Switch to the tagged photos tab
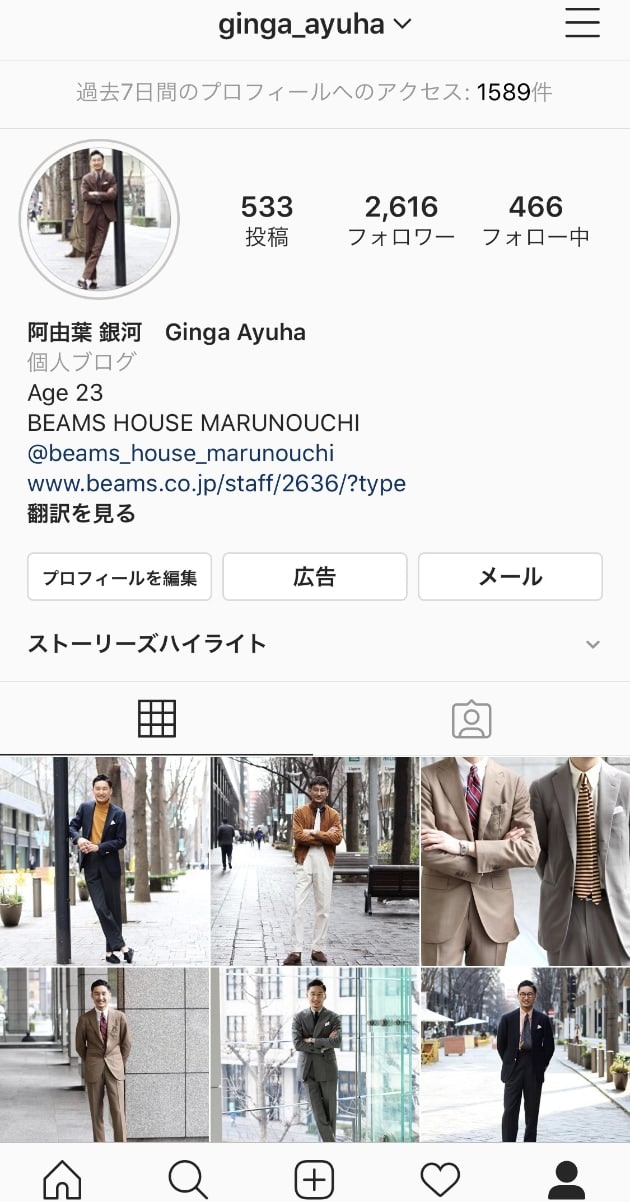Viewport: 630px width, 1202px height. coord(471,719)
